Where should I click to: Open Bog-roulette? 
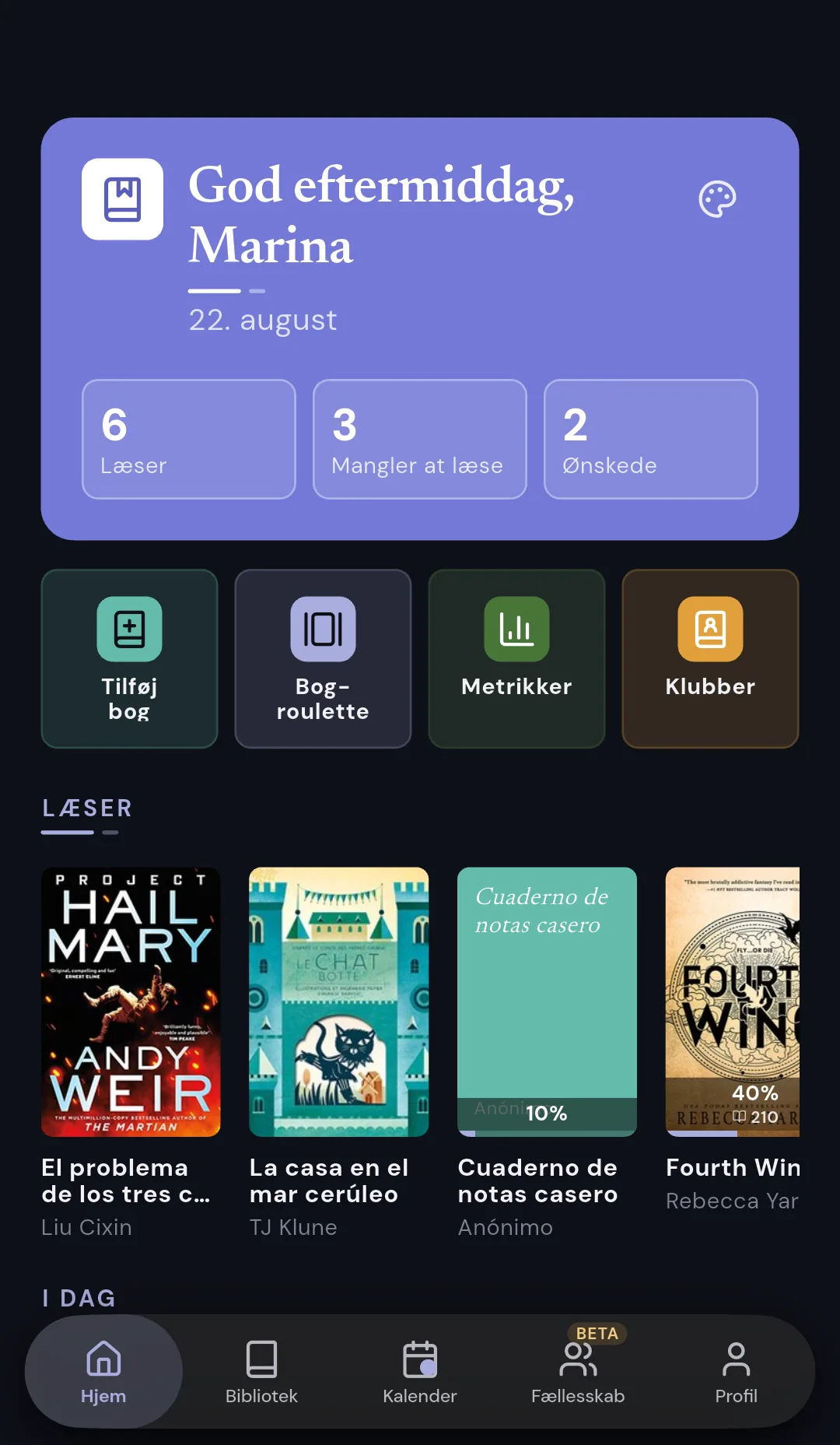click(x=323, y=658)
